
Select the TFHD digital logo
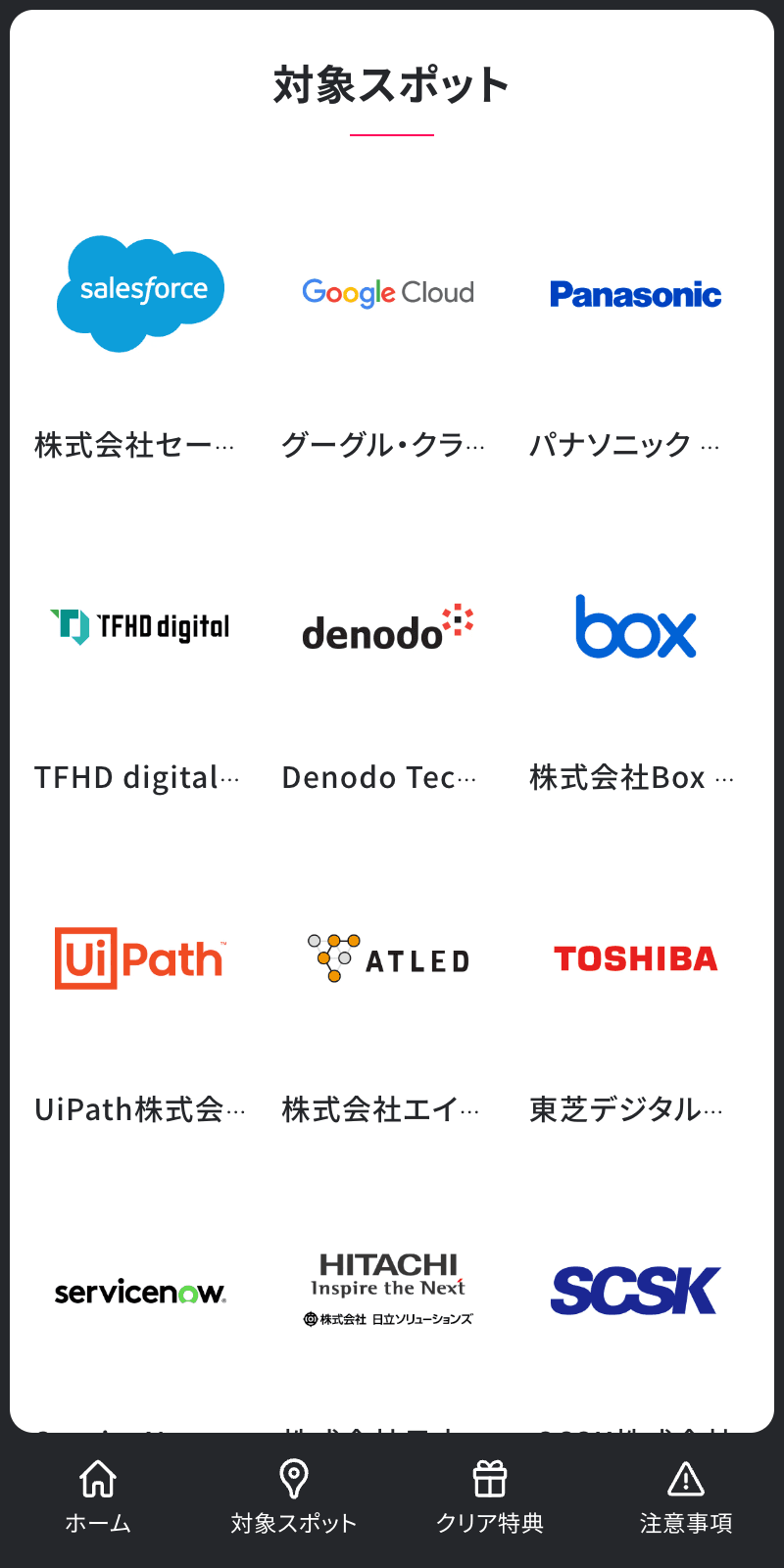pos(140,625)
